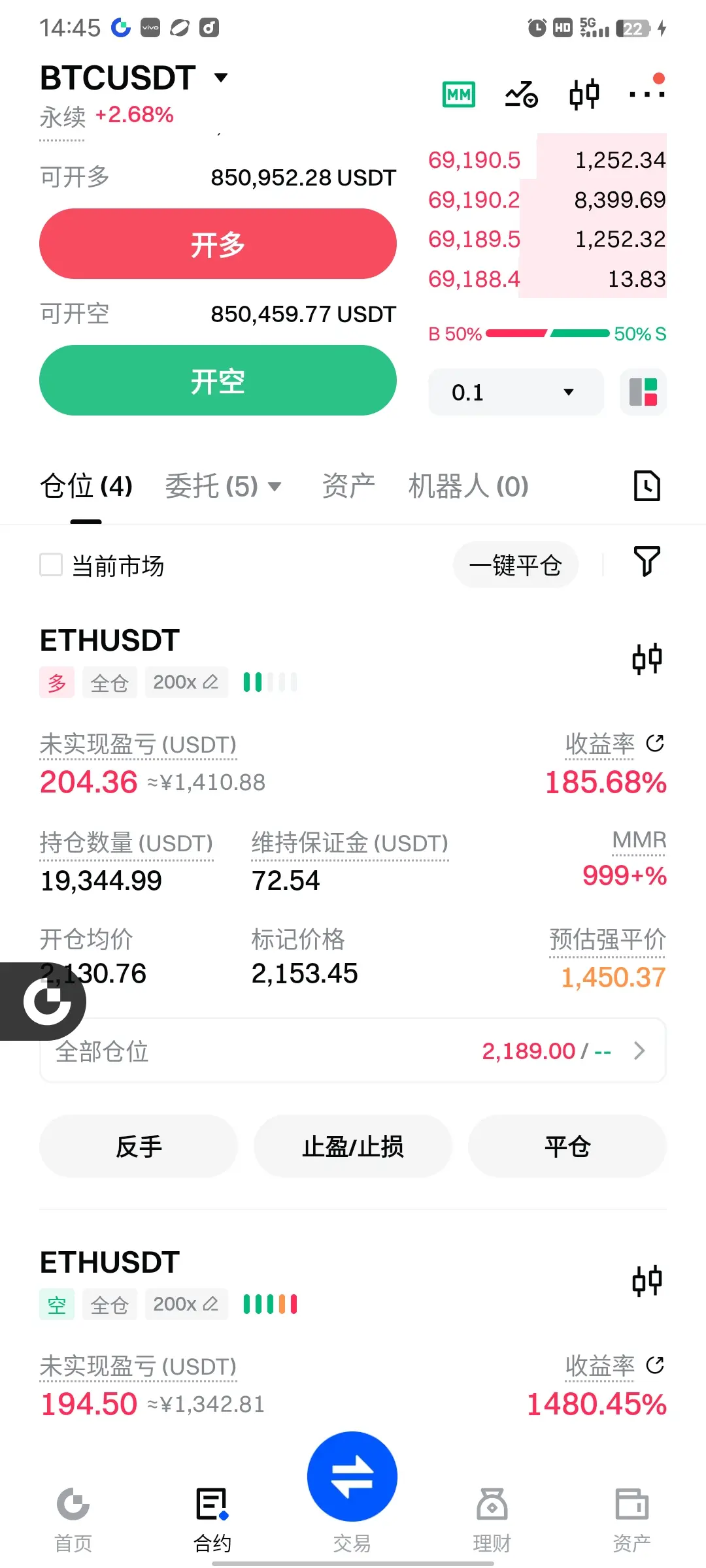706x1568 pixels.
Task: Switch to the 委托 (5) orders tab
Action: [x=222, y=486]
